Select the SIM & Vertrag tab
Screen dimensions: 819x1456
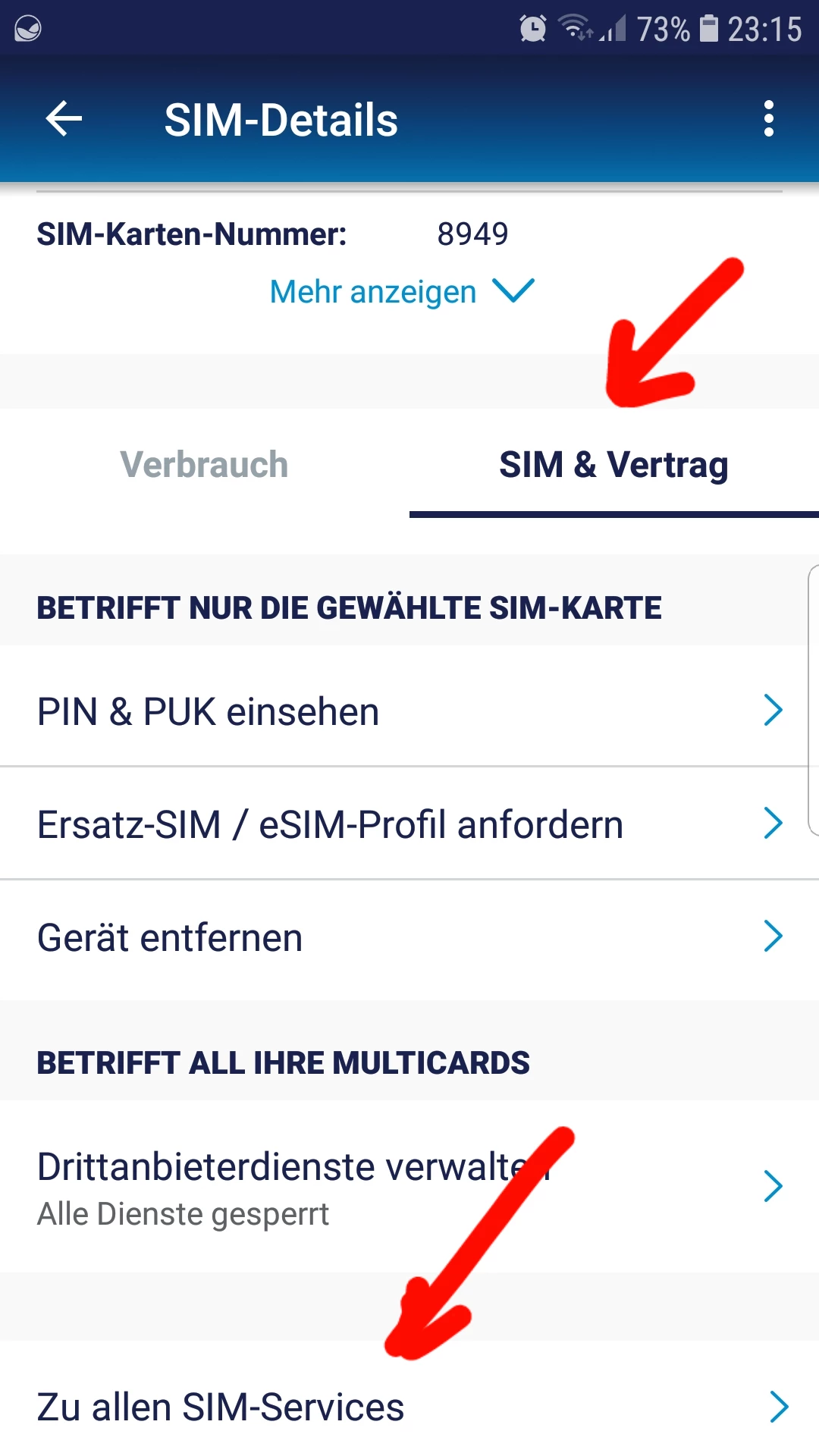point(613,465)
